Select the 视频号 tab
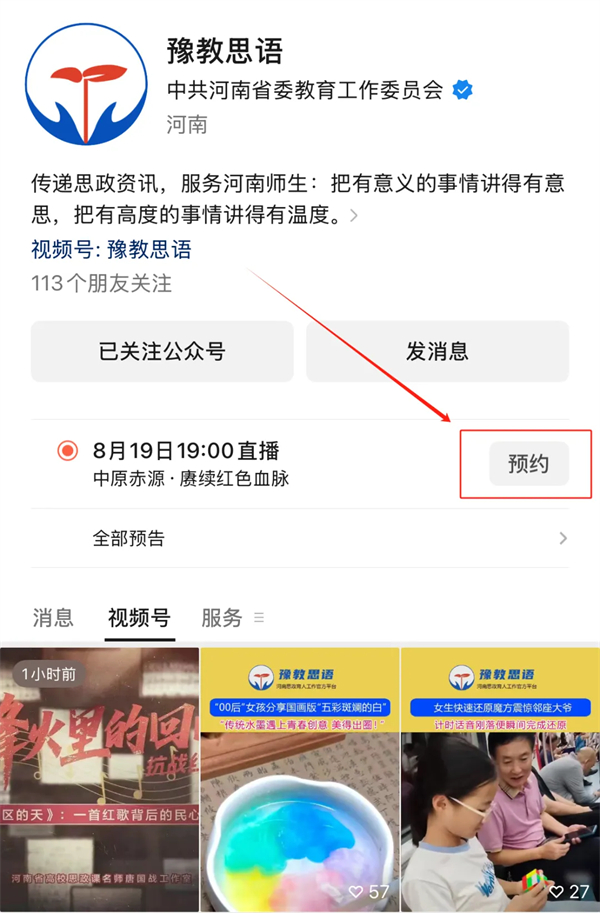This screenshot has width=600, height=913. (139, 617)
